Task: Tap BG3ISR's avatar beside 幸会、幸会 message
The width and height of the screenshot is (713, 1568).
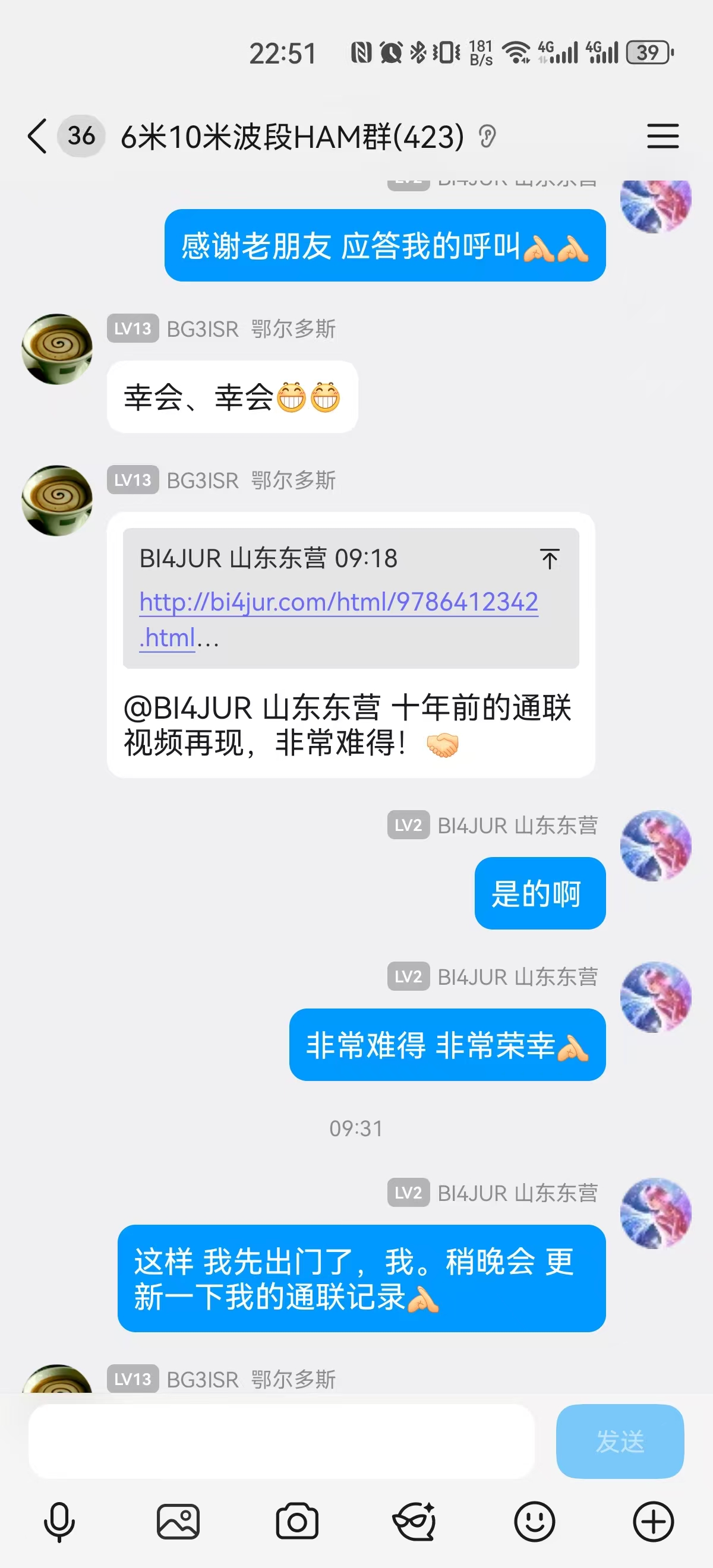Action: (x=57, y=349)
